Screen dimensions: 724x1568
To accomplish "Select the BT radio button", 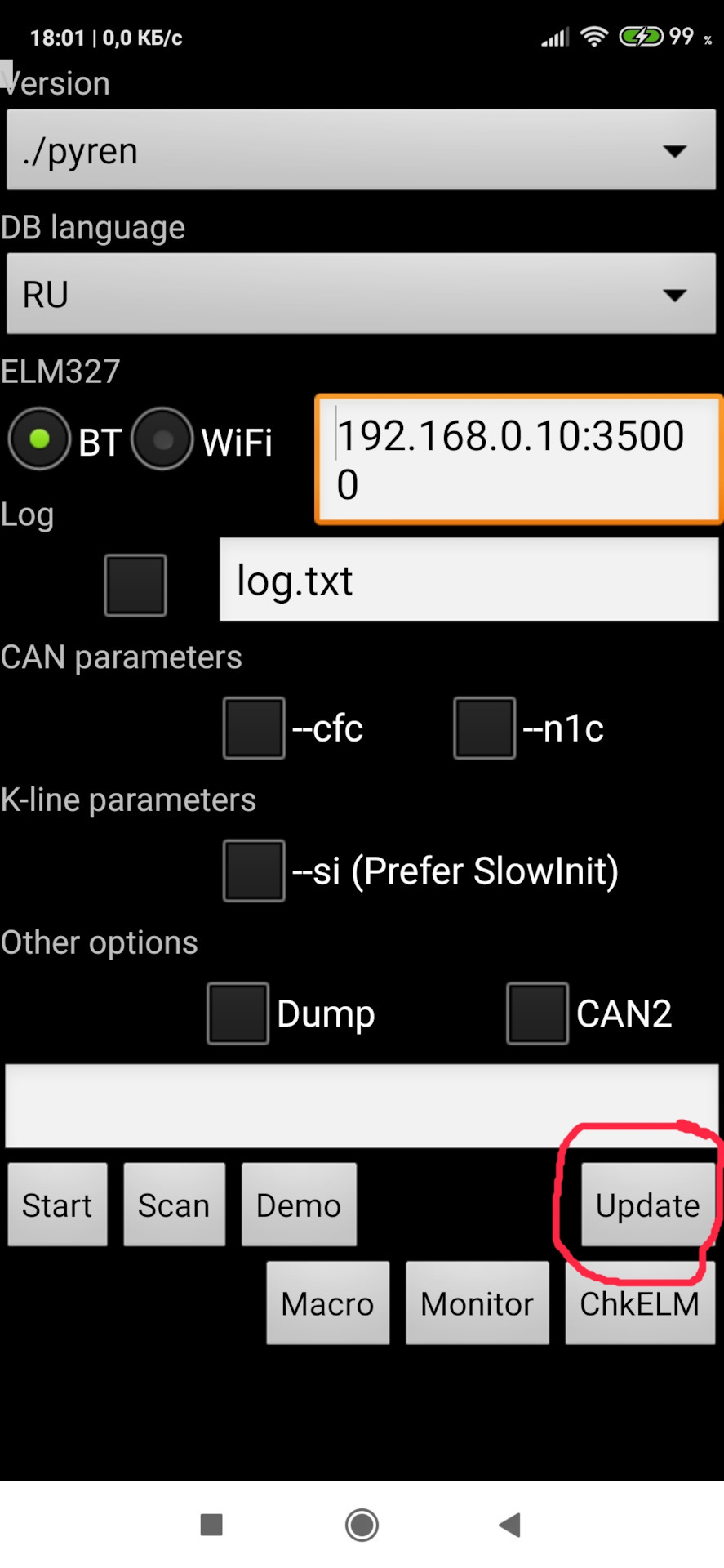I will click(x=39, y=439).
